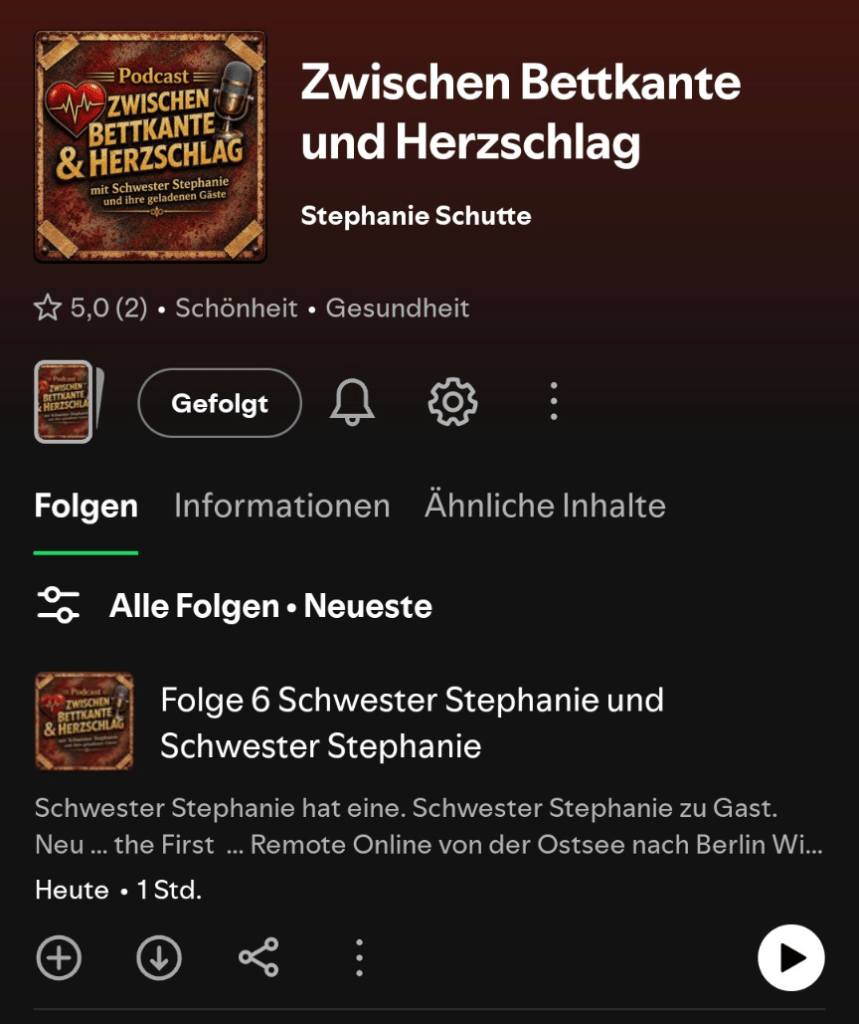This screenshot has width=859, height=1024.
Task: Switch to the Informationen tab
Action: 282,506
